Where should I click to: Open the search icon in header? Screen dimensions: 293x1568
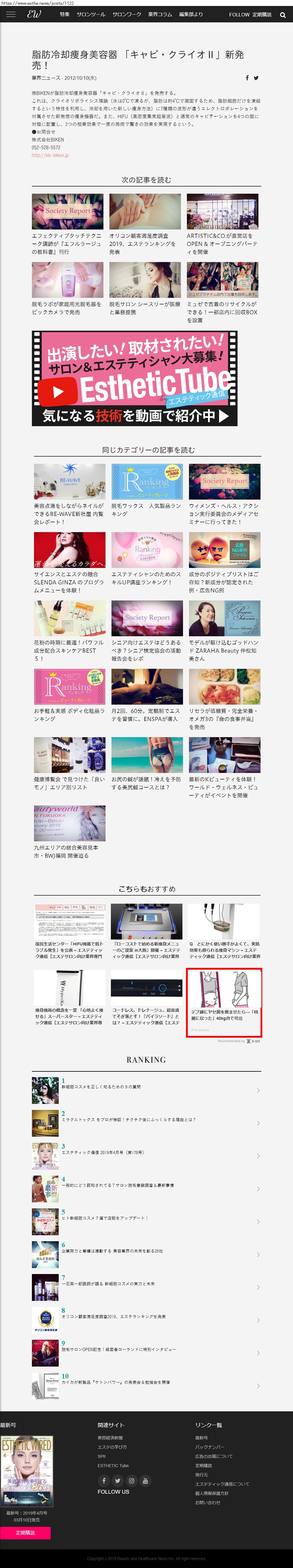[x=283, y=15]
